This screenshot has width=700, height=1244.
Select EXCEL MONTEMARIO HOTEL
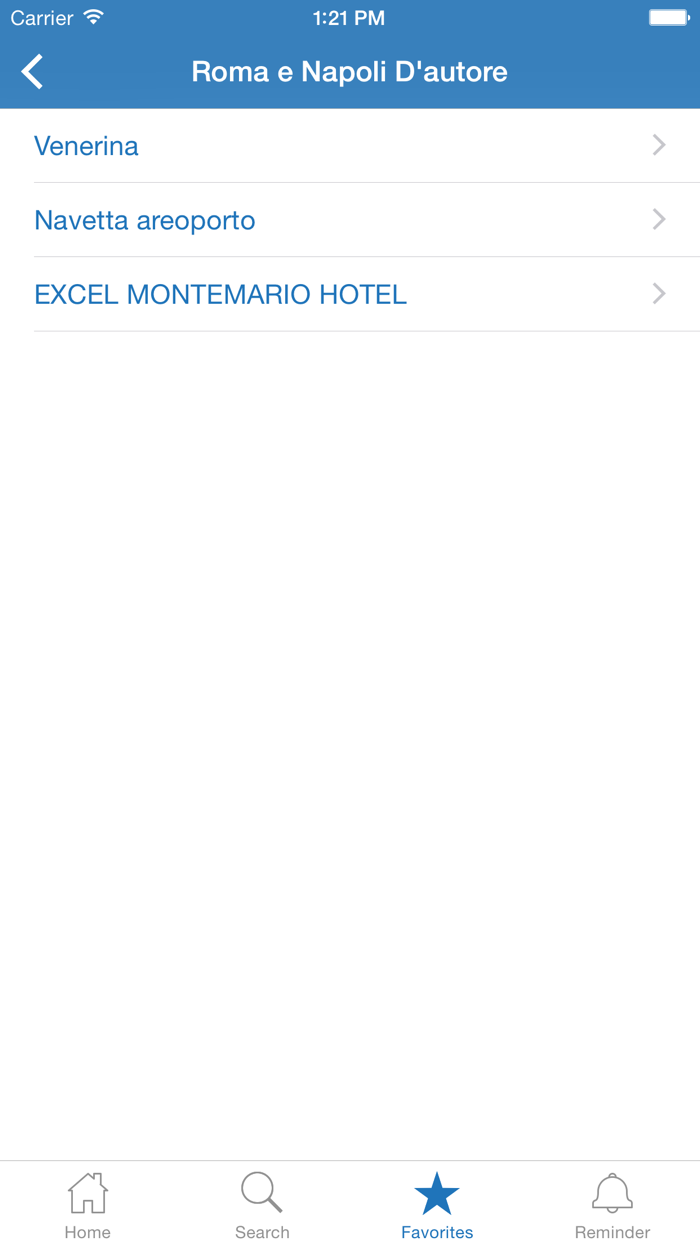click(x=350, y=294)
